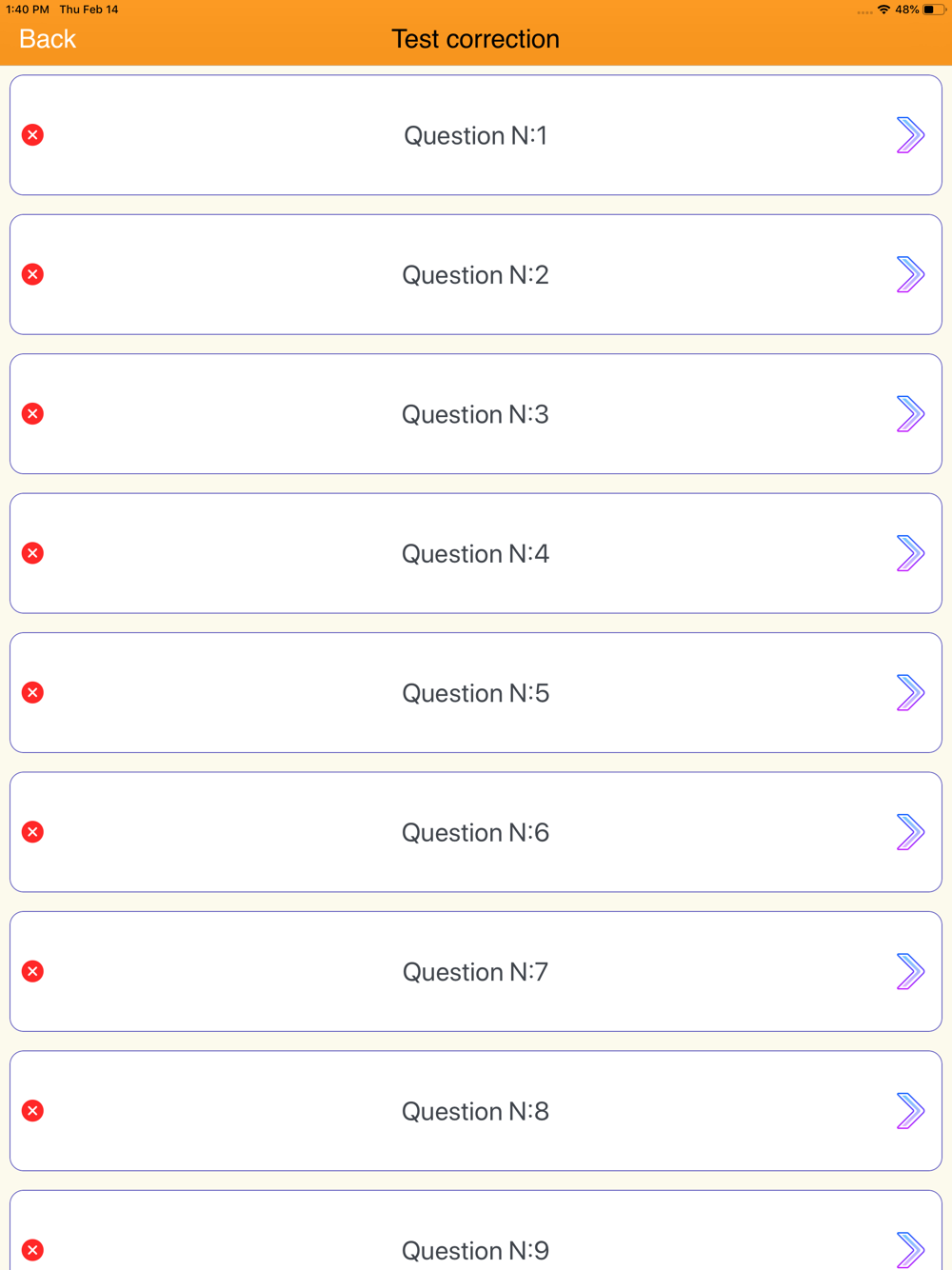Open the correction for Question N:1
Image resolution: width=952 pixels, height=1270 pixels.
[x=476, y=135]
